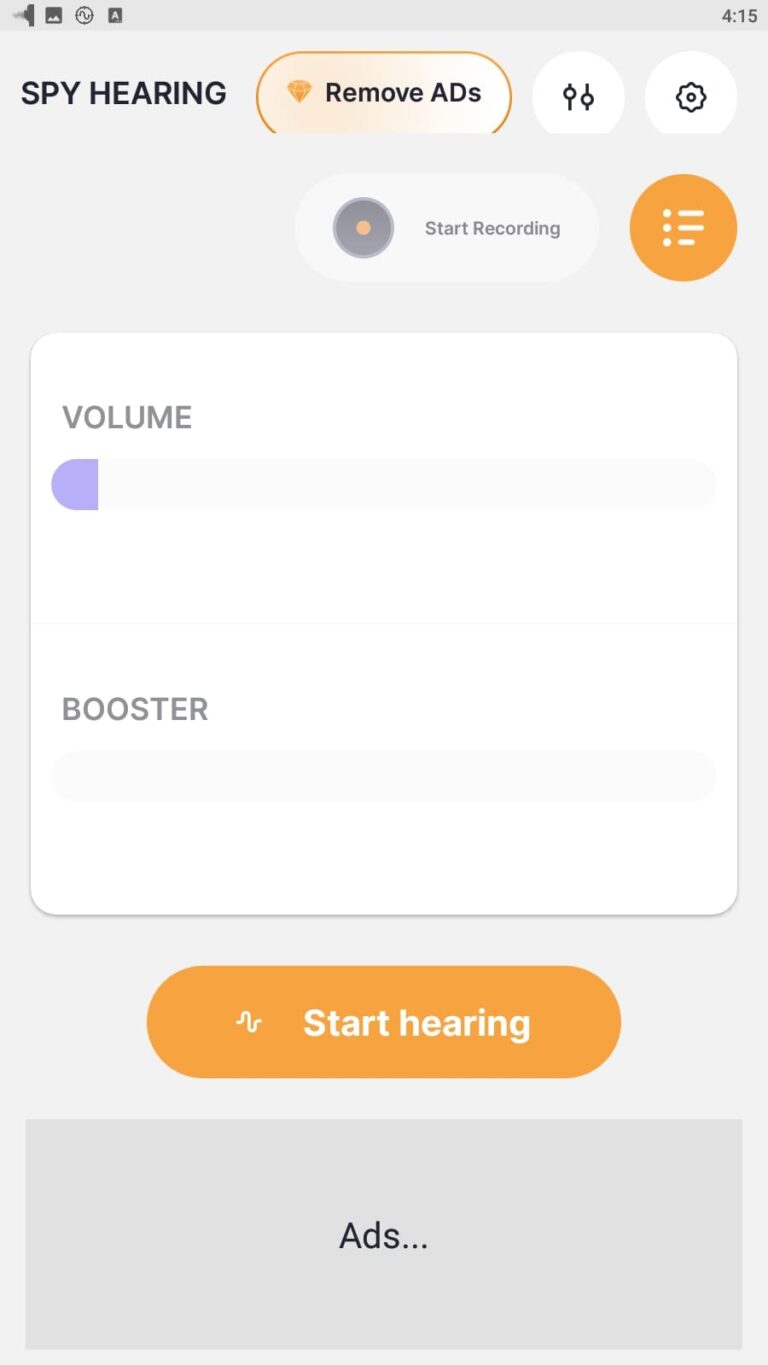Toggle hearing mode on
The width and height of the screenshot is (768, 1365).
(384, 1022)
